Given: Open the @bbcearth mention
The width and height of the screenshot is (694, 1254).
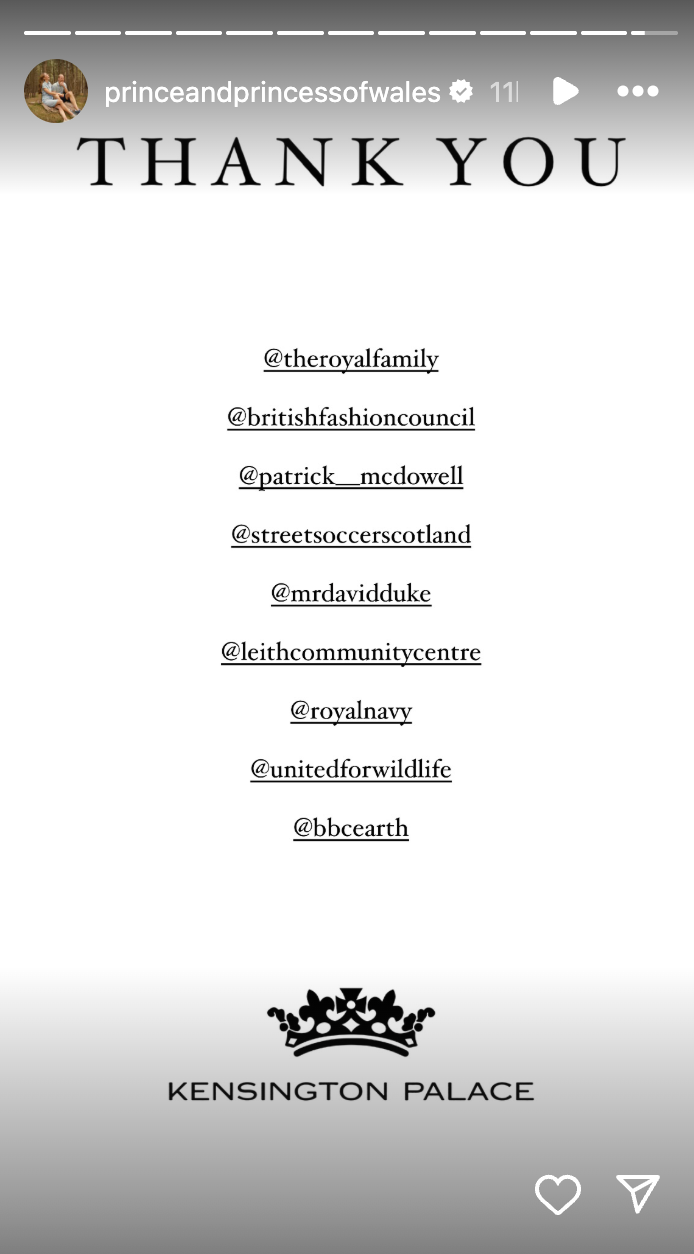Looking at the screenshot, I should pos(351,828).
